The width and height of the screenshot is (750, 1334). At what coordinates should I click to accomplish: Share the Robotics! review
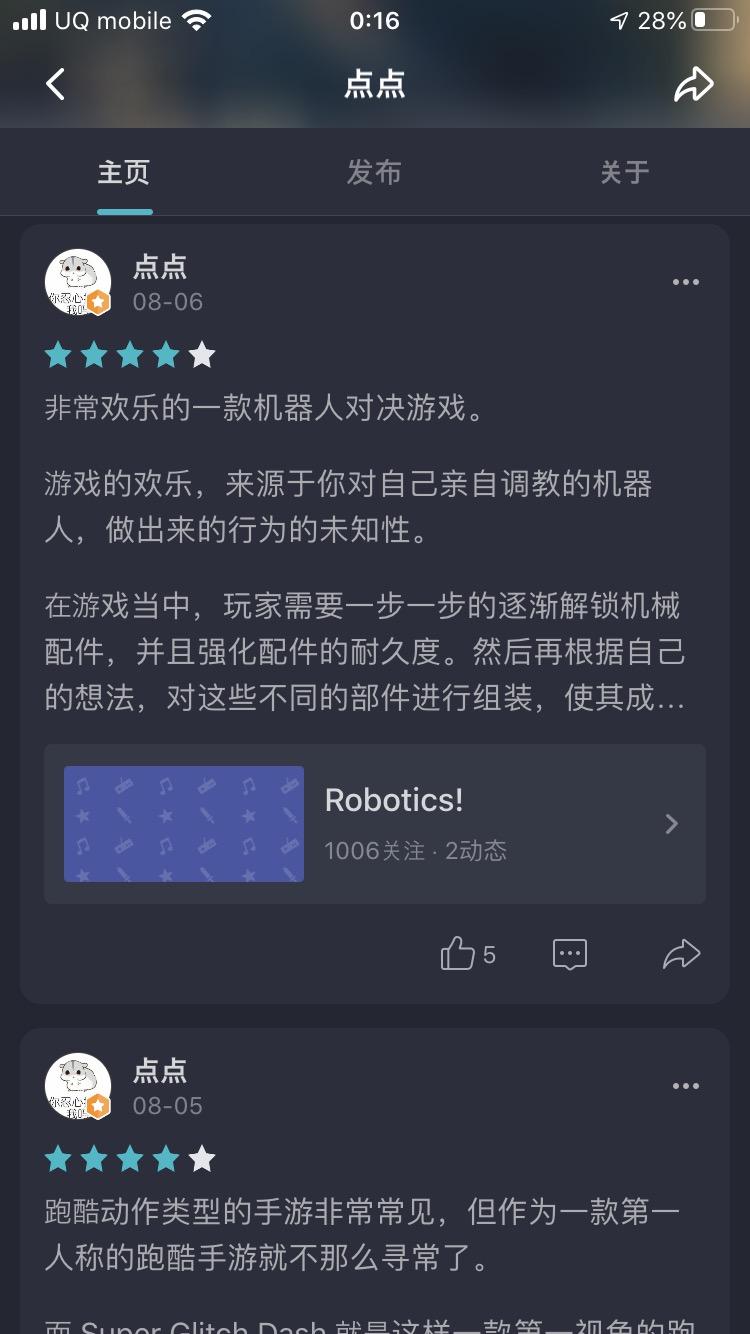(x=681, y=954)
